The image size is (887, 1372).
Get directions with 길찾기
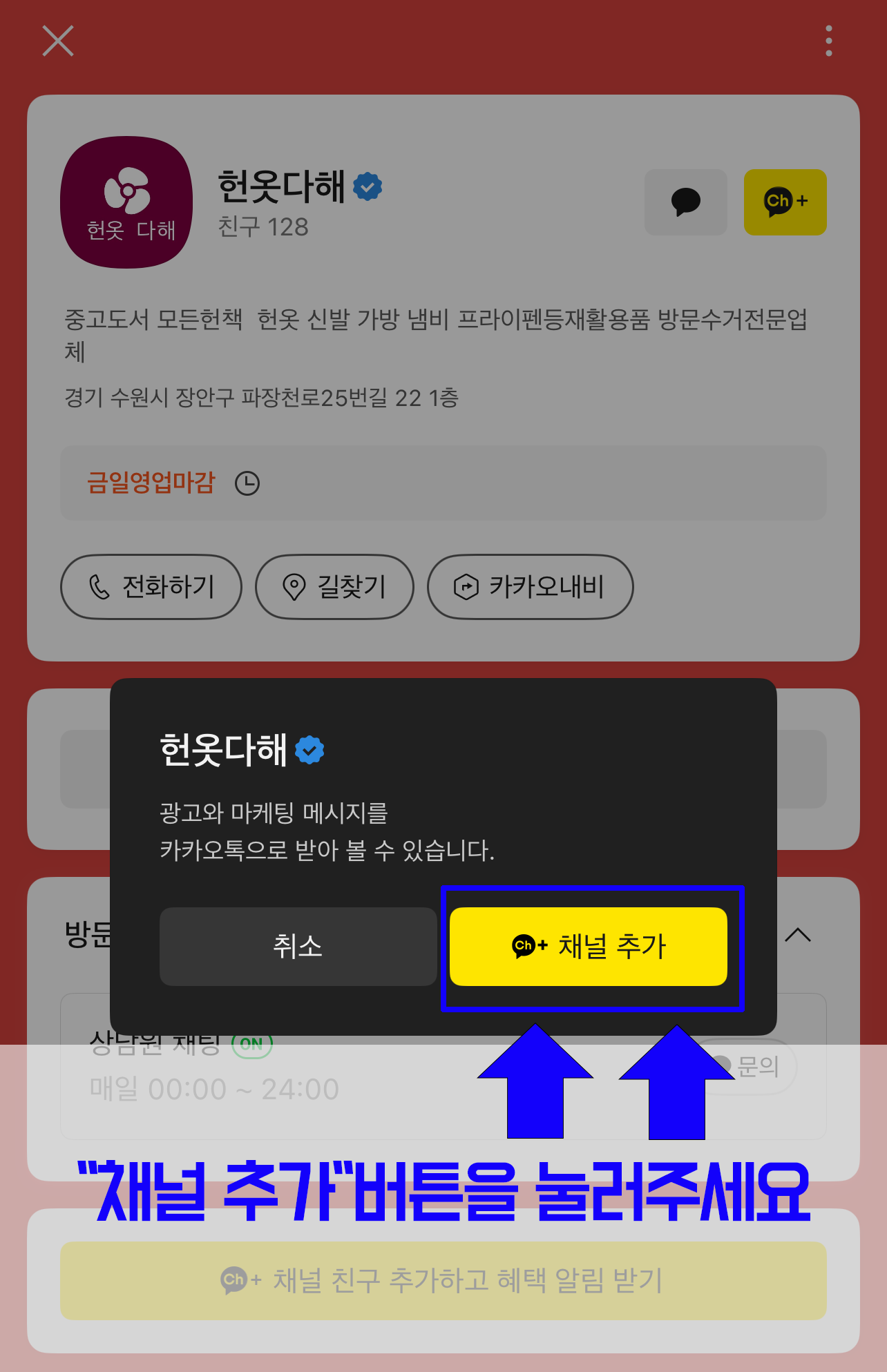(334, 587)
